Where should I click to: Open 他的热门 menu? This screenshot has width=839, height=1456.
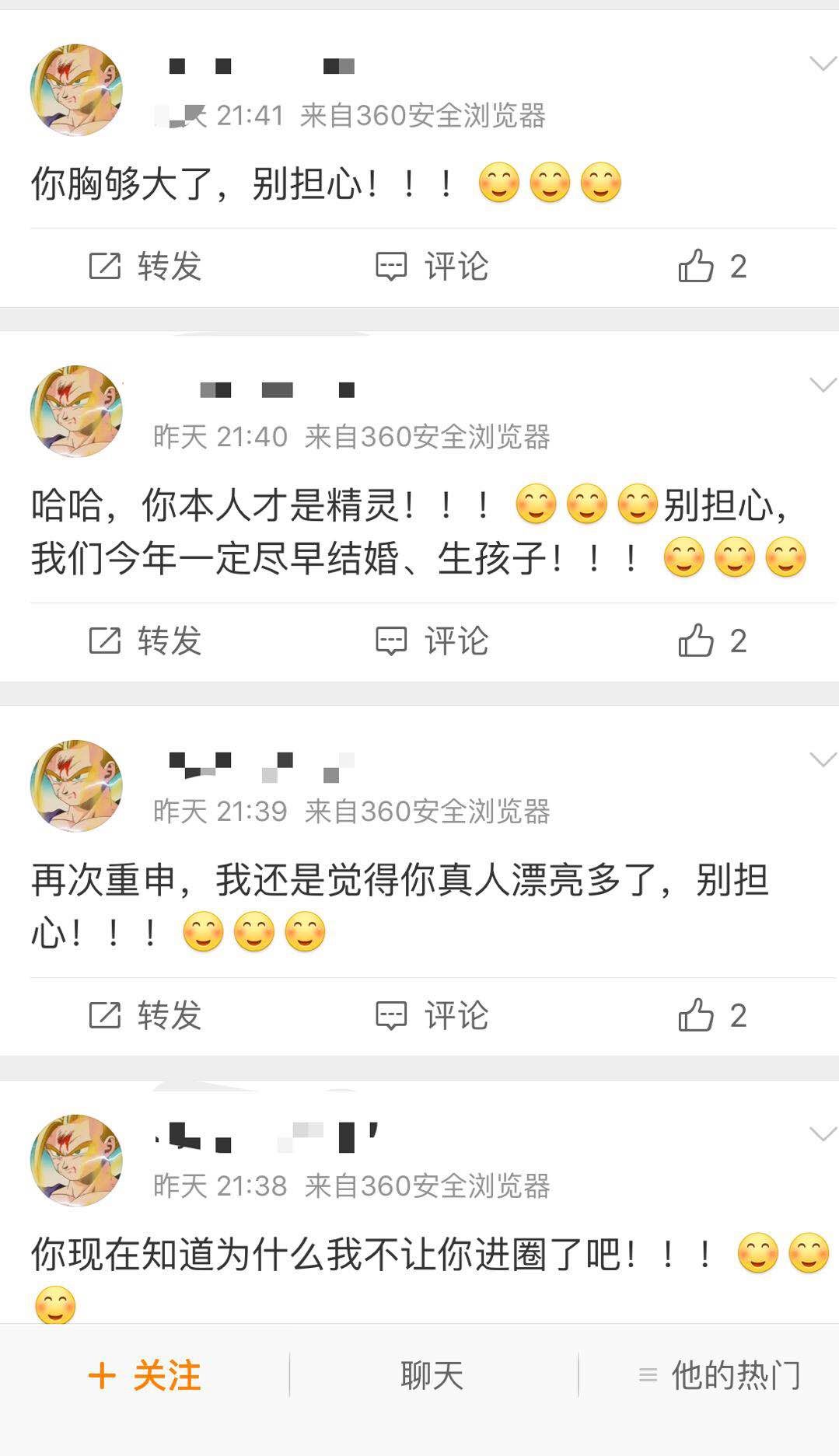tap(719, 1375)
